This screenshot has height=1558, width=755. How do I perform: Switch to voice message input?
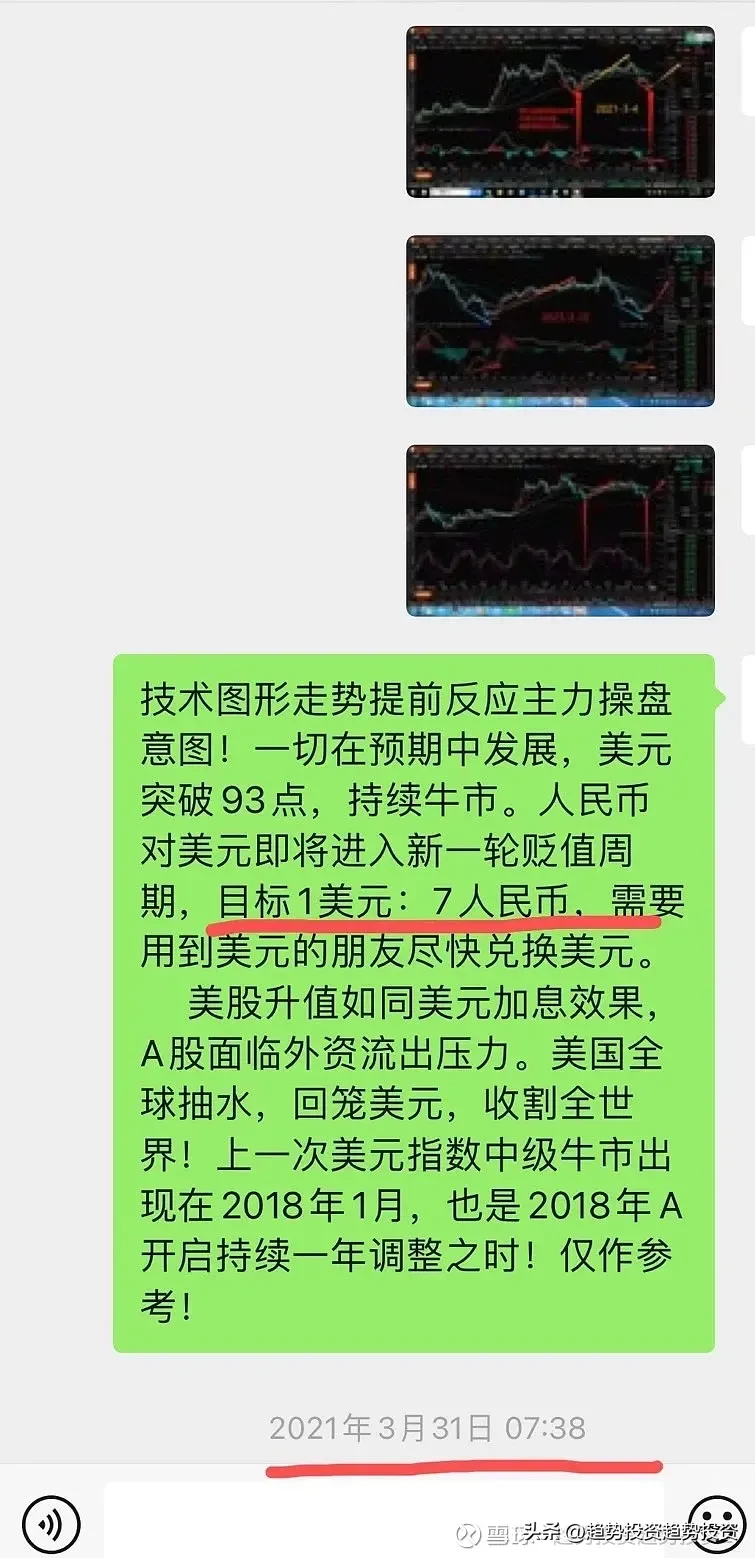point(51,1522)
